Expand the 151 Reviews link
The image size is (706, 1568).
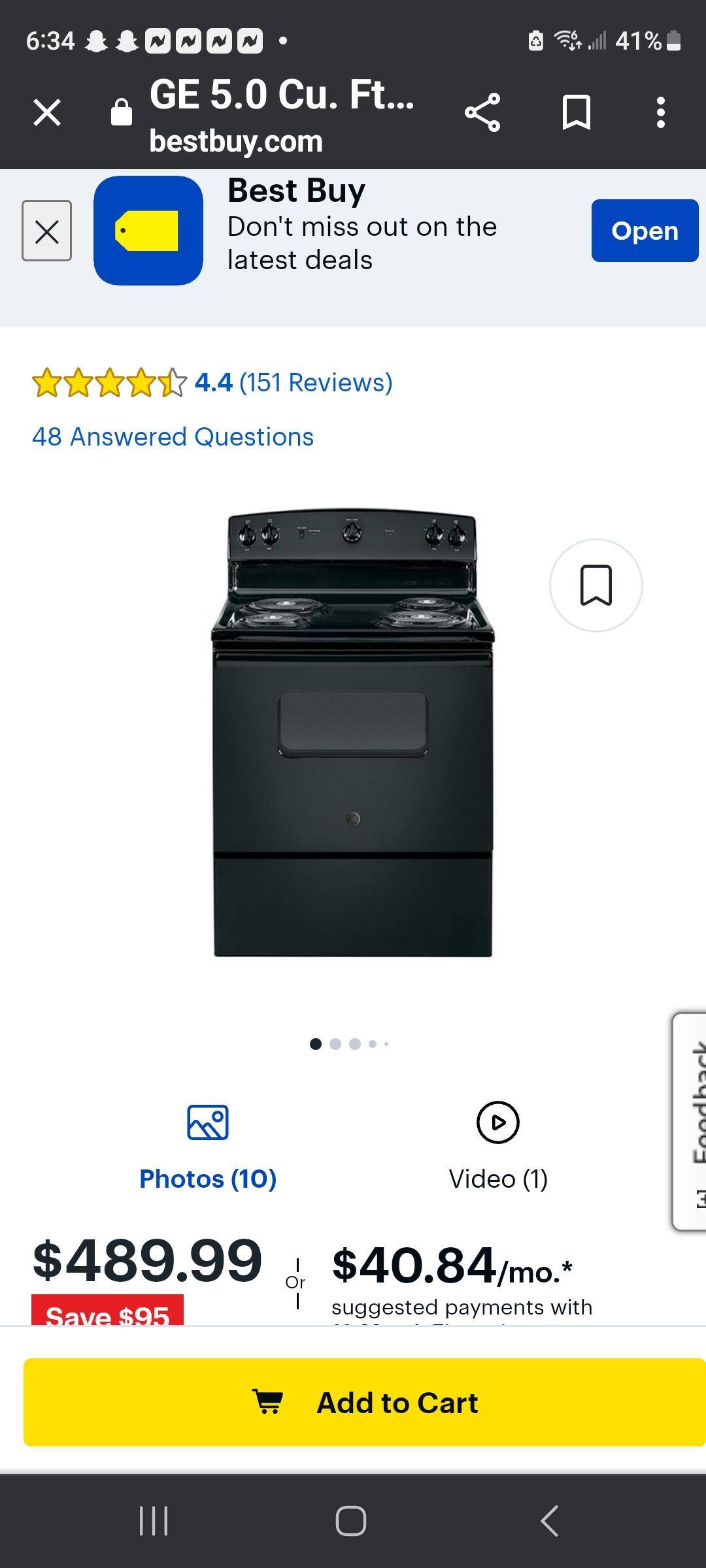pyautogui.click(x=316, y=383)
